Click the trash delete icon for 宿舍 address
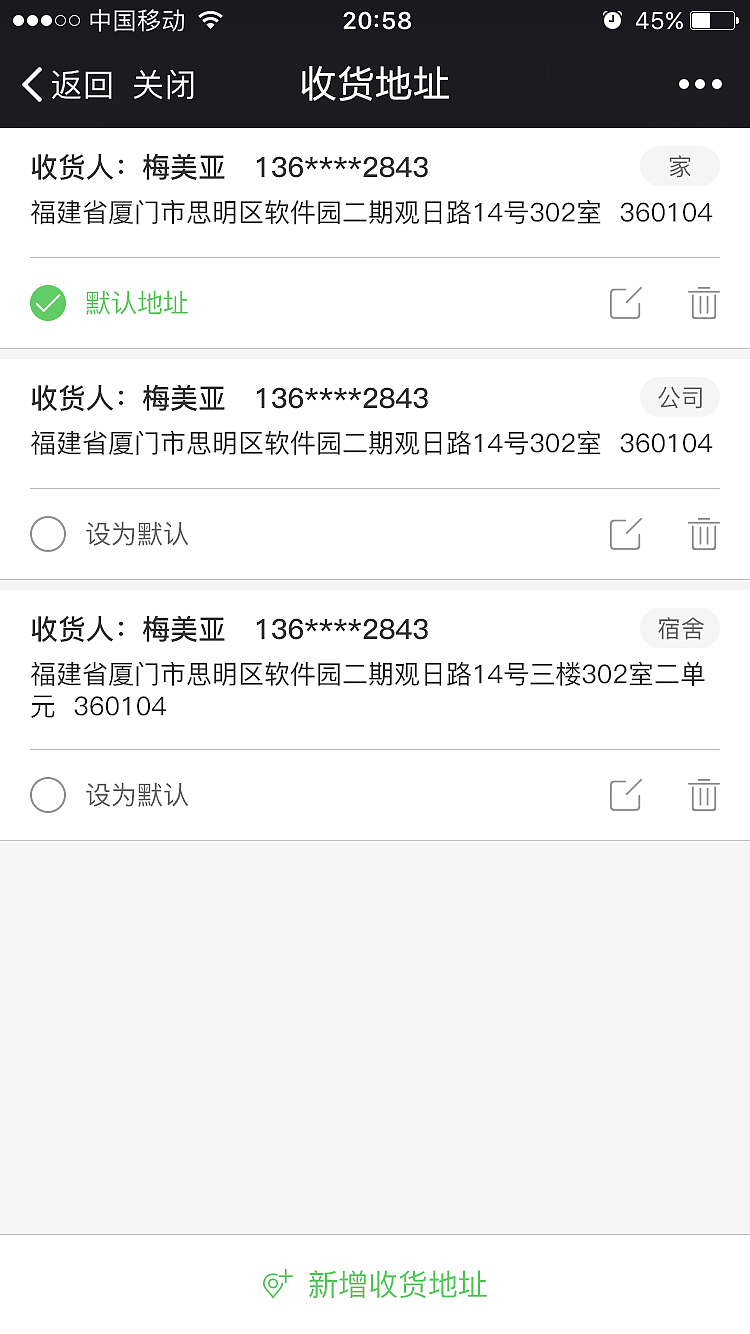Image resolution: width=750 pixels, height=1334 pixels. click(703, 795)
